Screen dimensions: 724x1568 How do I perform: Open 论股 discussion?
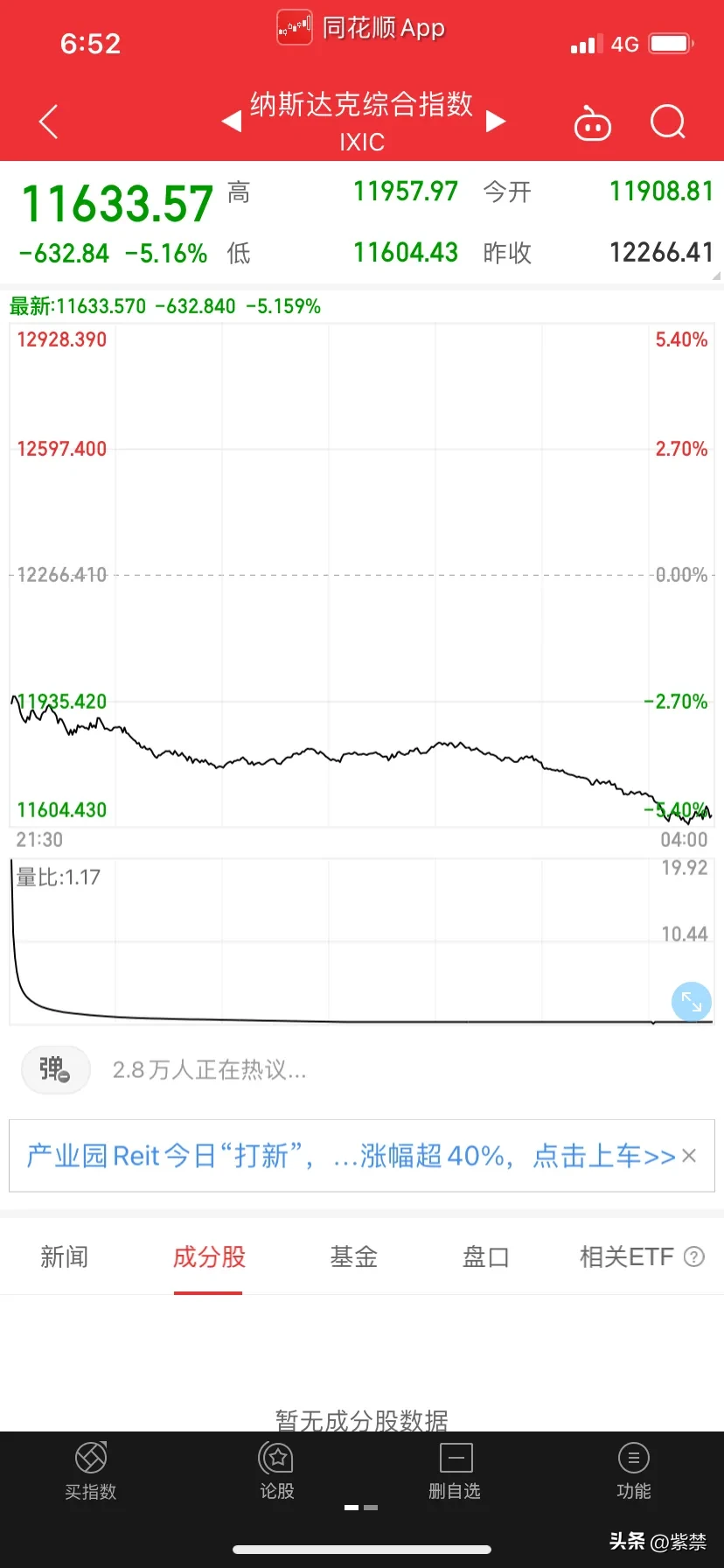point(277,1470)
